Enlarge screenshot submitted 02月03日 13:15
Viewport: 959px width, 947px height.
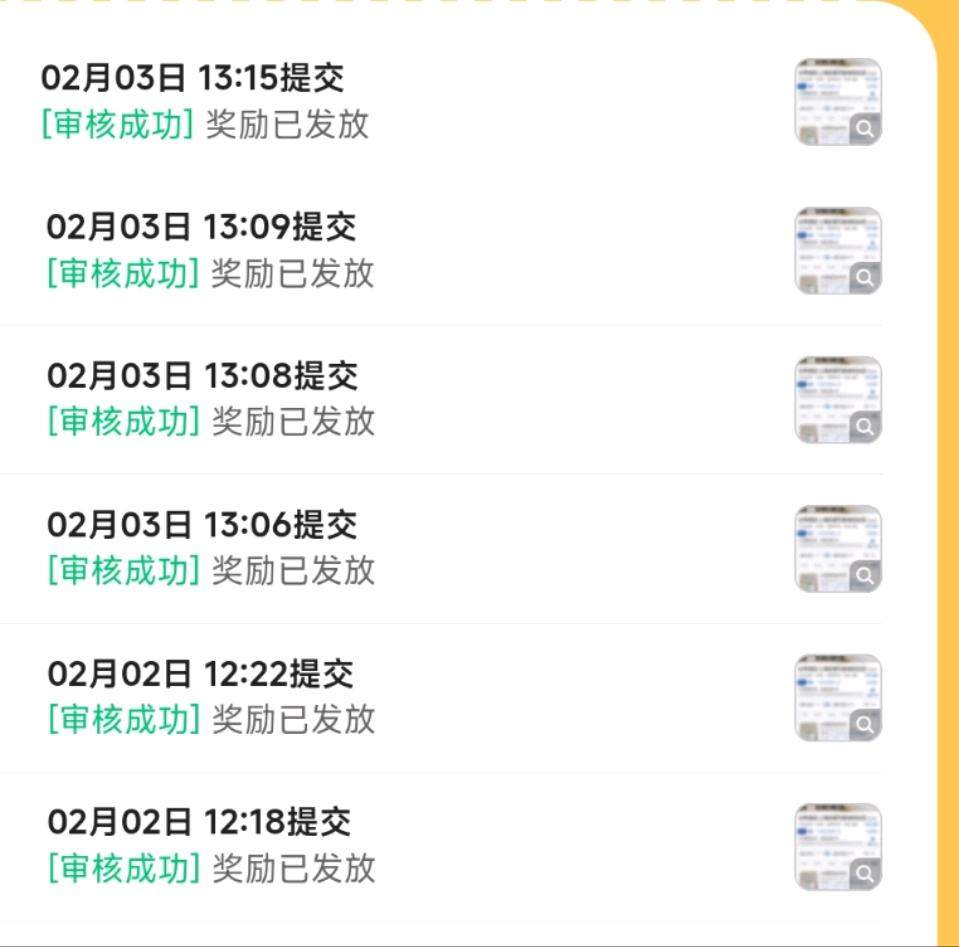tap(838, 102)
